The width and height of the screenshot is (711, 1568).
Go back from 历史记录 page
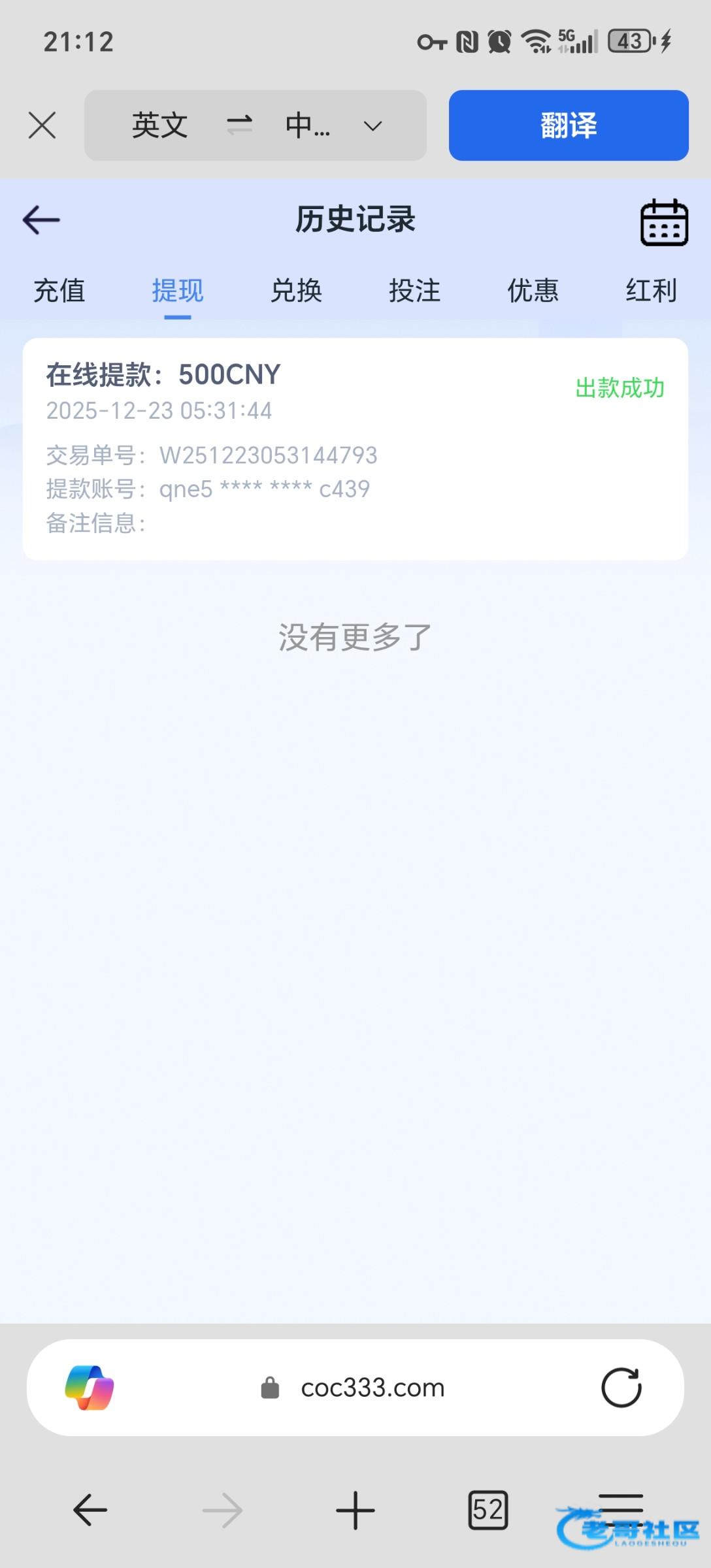pyautogui.click(x=41, y=220)
